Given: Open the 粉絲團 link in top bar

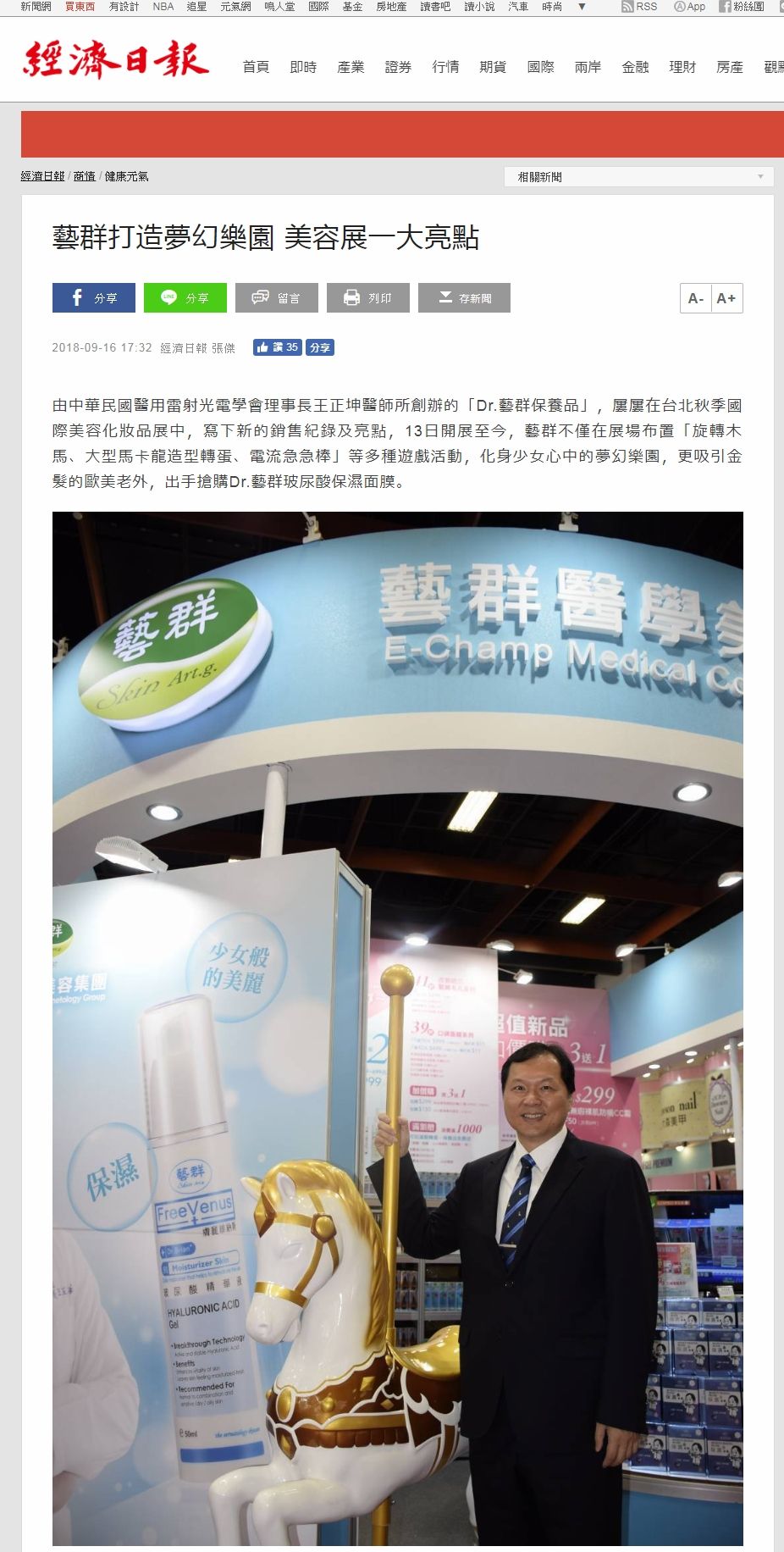Looking at the screenshot, I should (x=742, y=6).
